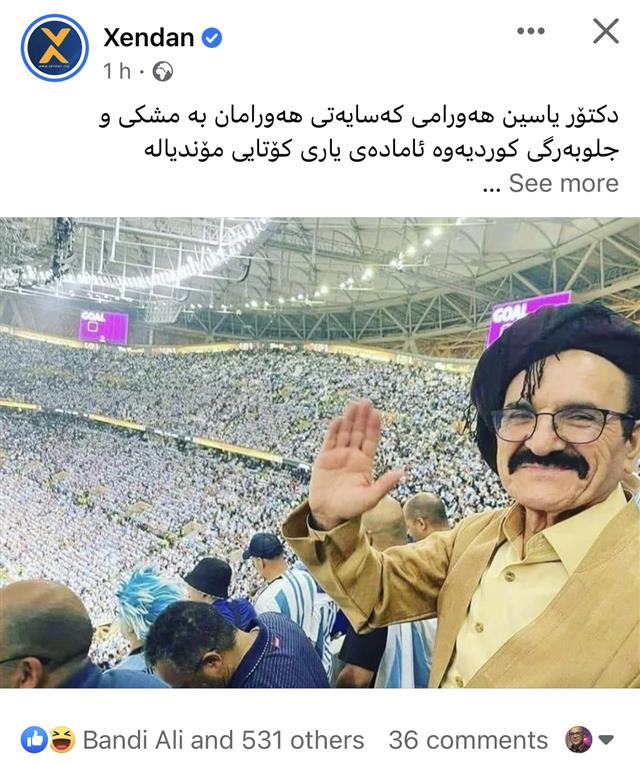Change the commenting-as profile dropdown
This screenshot has width=640, height=765.
[590, 740]
